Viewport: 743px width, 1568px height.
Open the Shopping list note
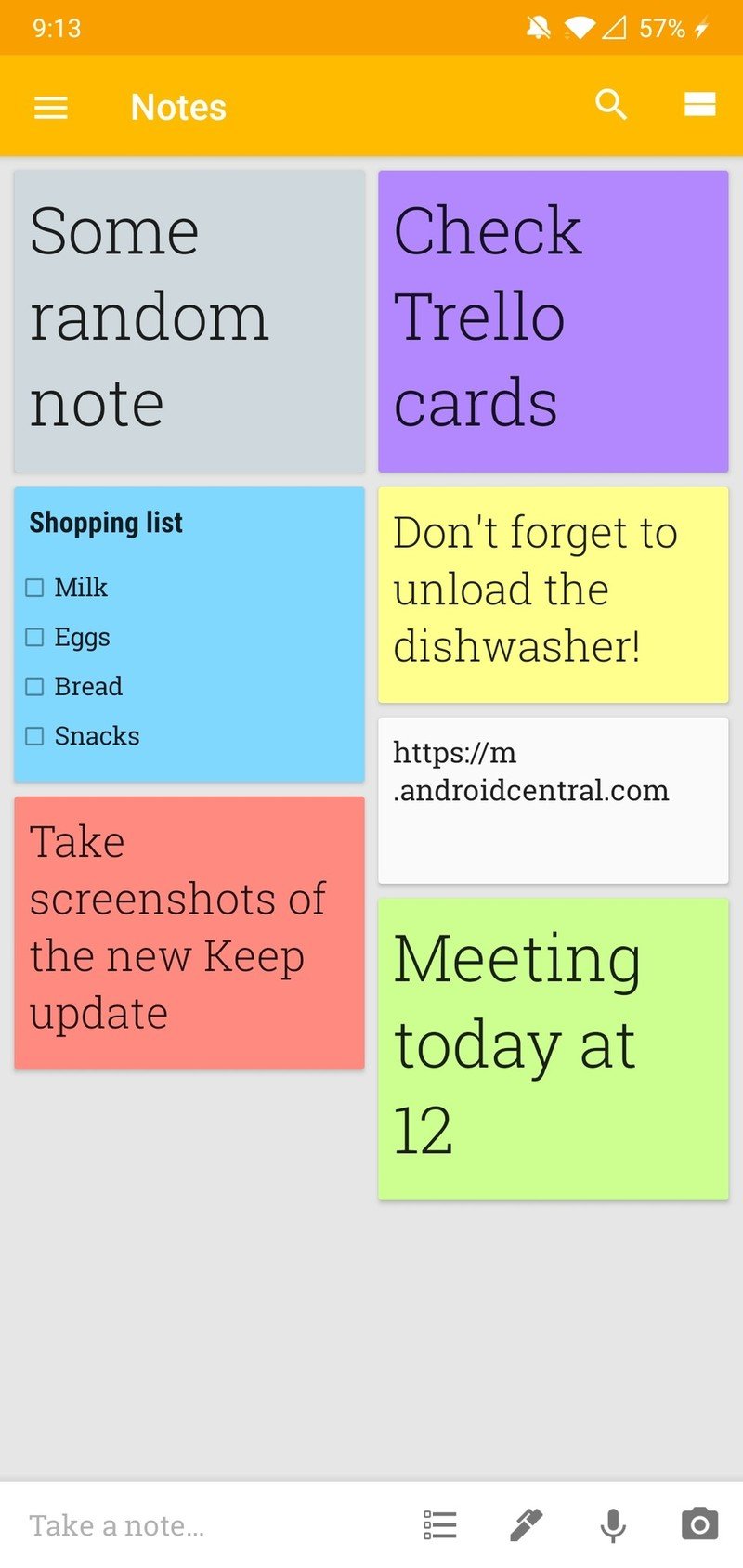(189, 633)
